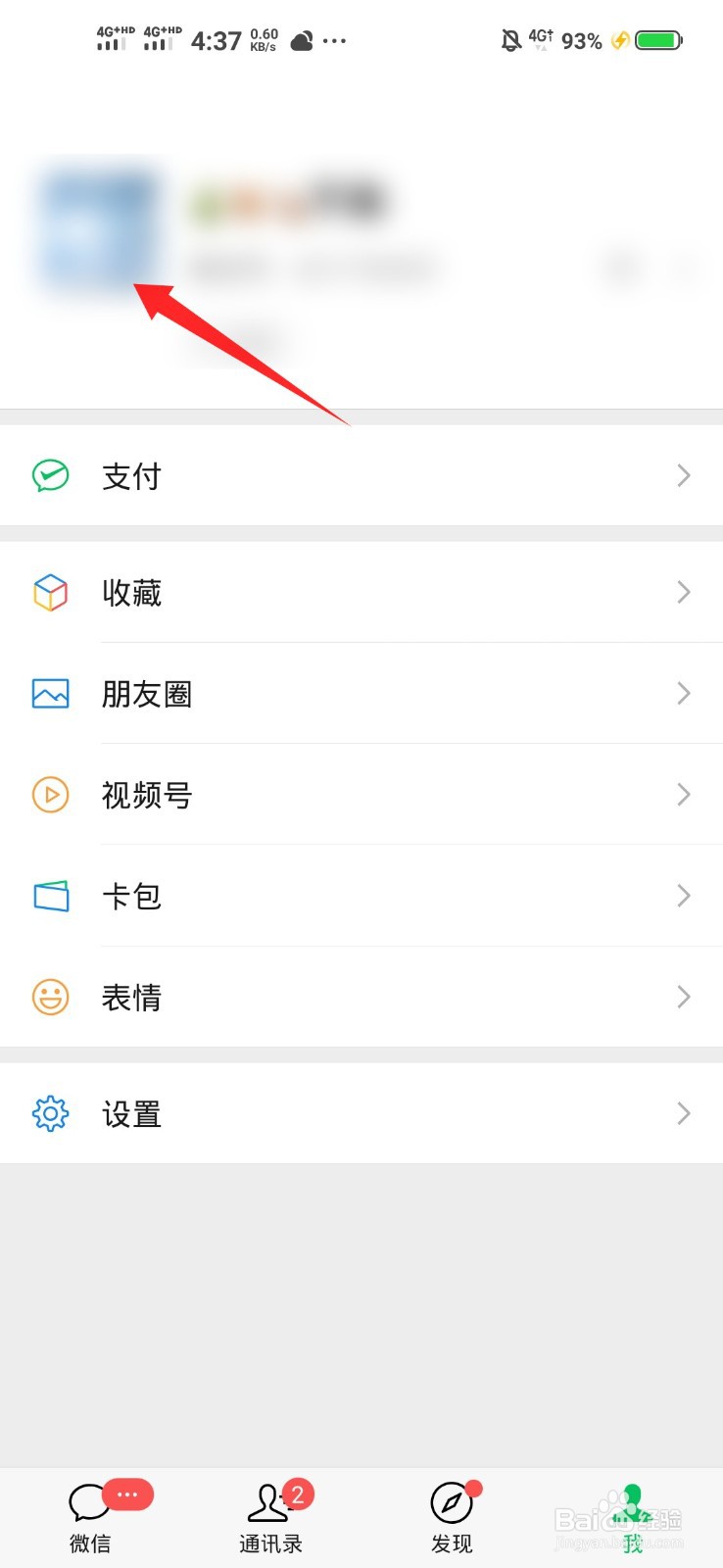The image size is (723, 1568).
Task: Tap the red badge on Contacts tab
Action: click(x=295, y=1494)
